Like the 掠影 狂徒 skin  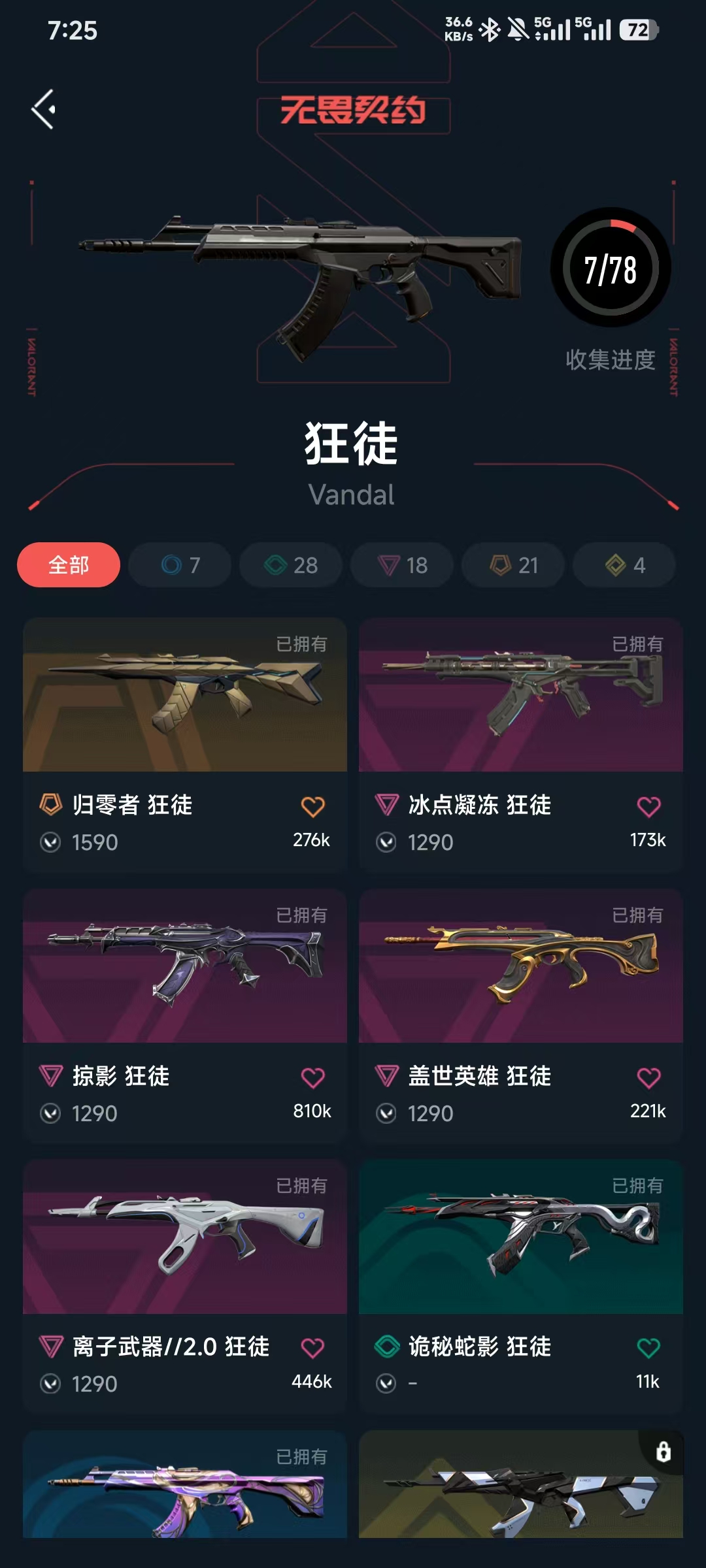[312, 1077]
